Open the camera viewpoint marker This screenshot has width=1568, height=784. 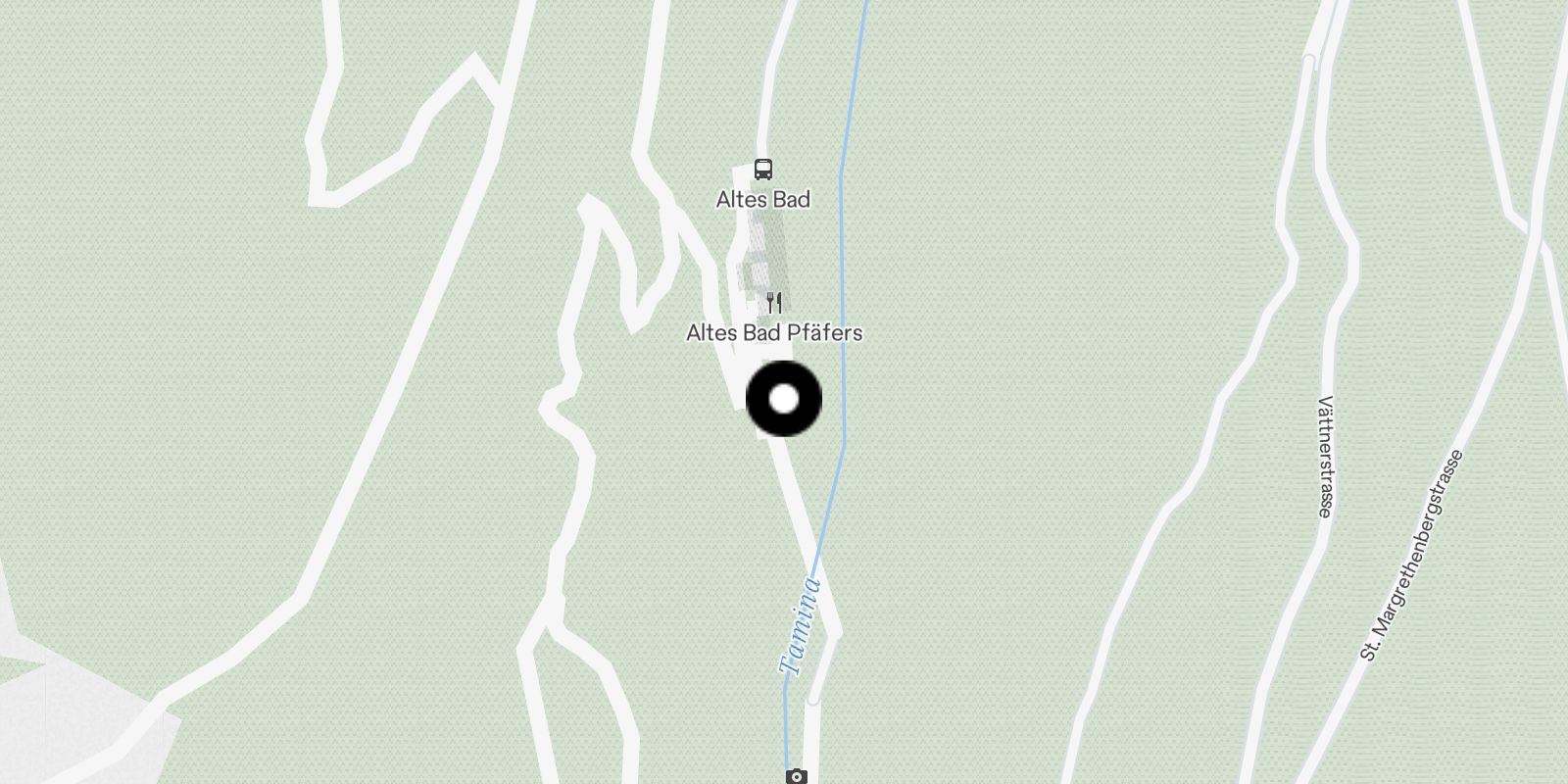[797, 776]
